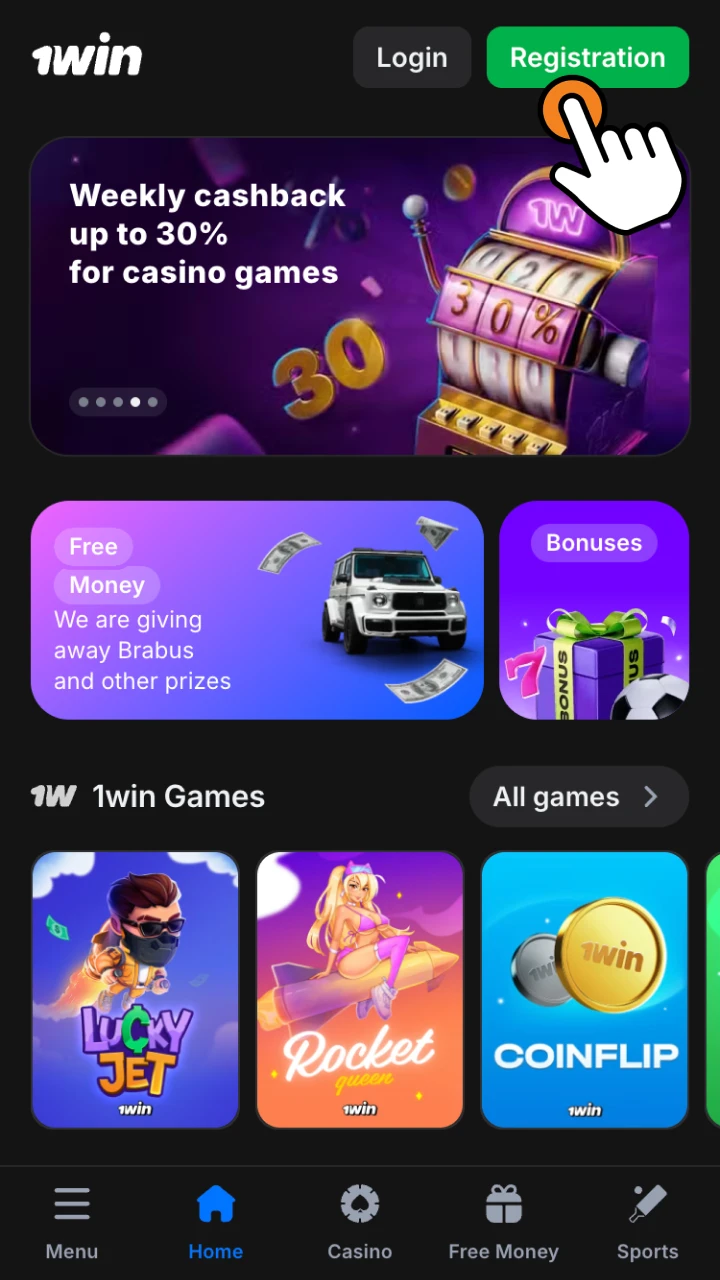The height and width of the screenshot is (1280, 720).
Task: Select the banner carousel page indicator
Action: 118,402
